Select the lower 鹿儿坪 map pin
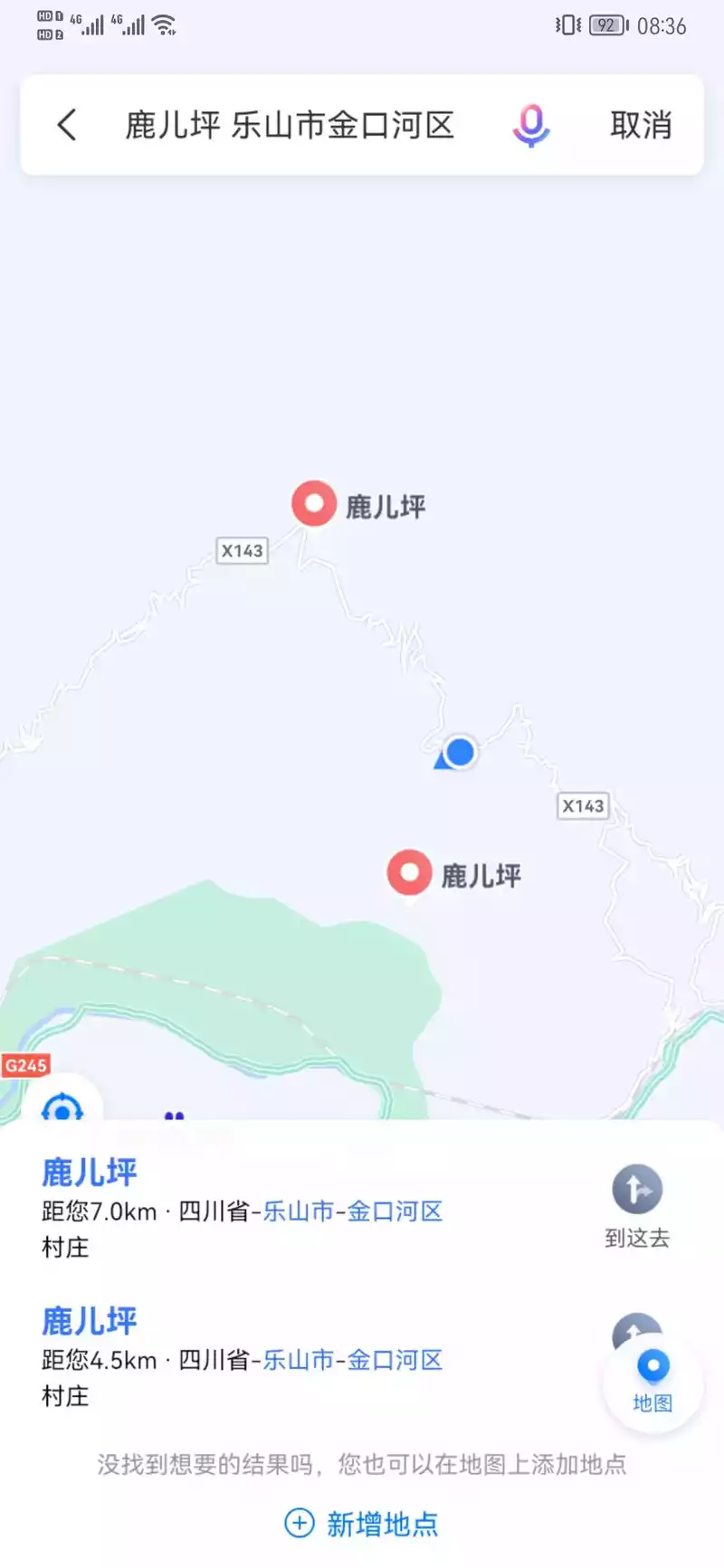 tap(409, 873)
